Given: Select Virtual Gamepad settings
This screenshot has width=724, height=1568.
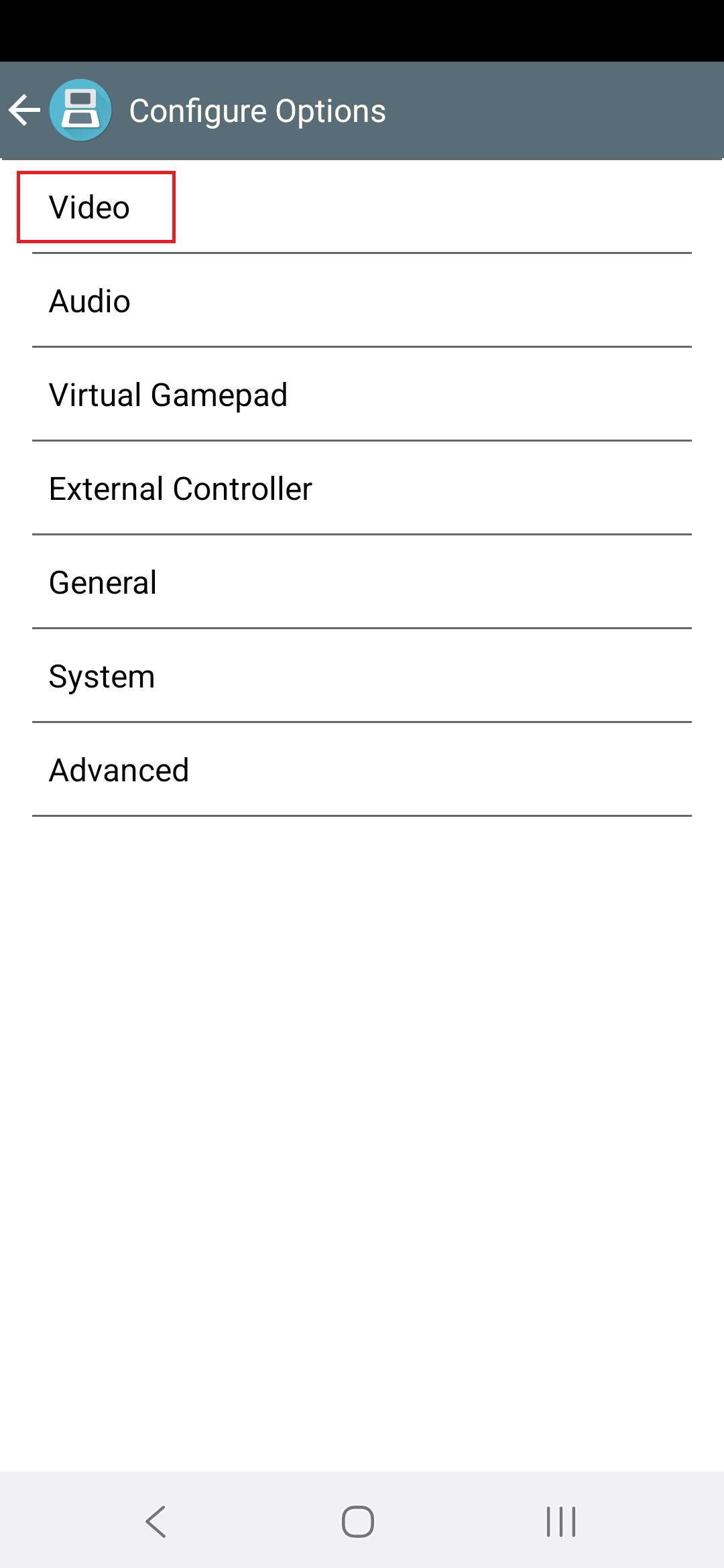Looking at the screenshot, I should coord(362,395).
